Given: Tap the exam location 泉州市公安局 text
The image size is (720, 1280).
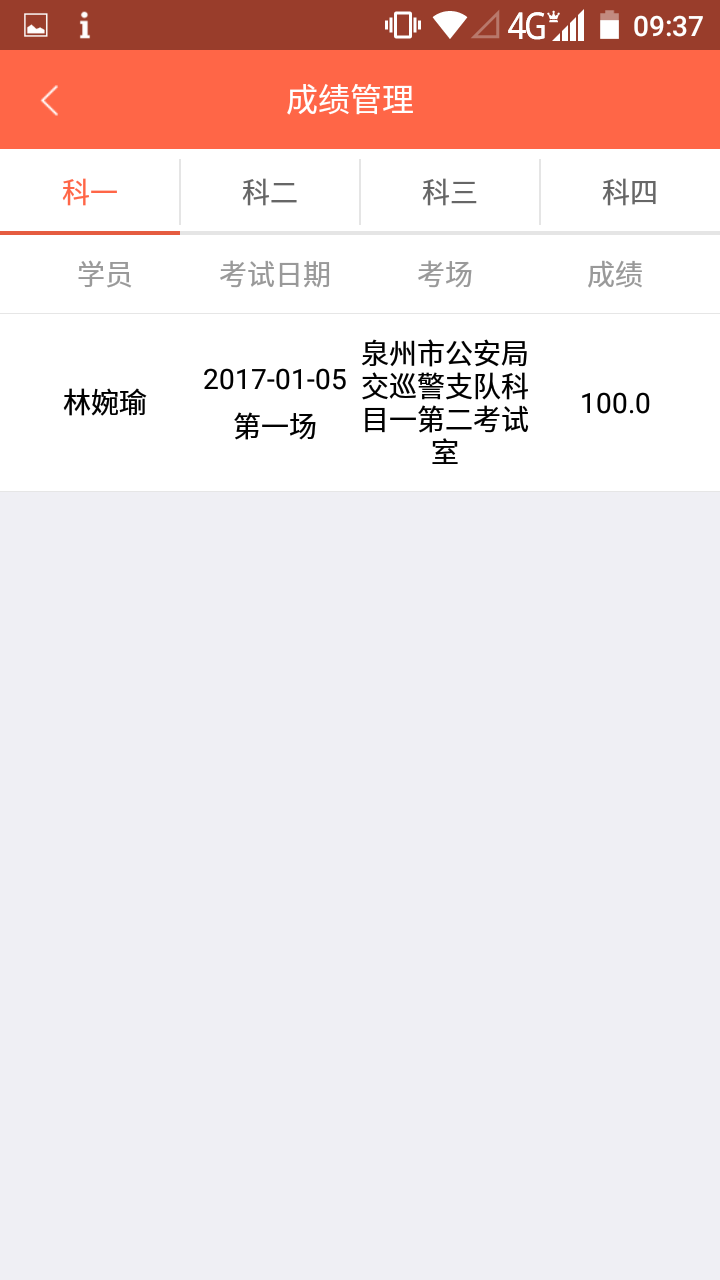Looking at the screenshot, I should click(446, 354).
